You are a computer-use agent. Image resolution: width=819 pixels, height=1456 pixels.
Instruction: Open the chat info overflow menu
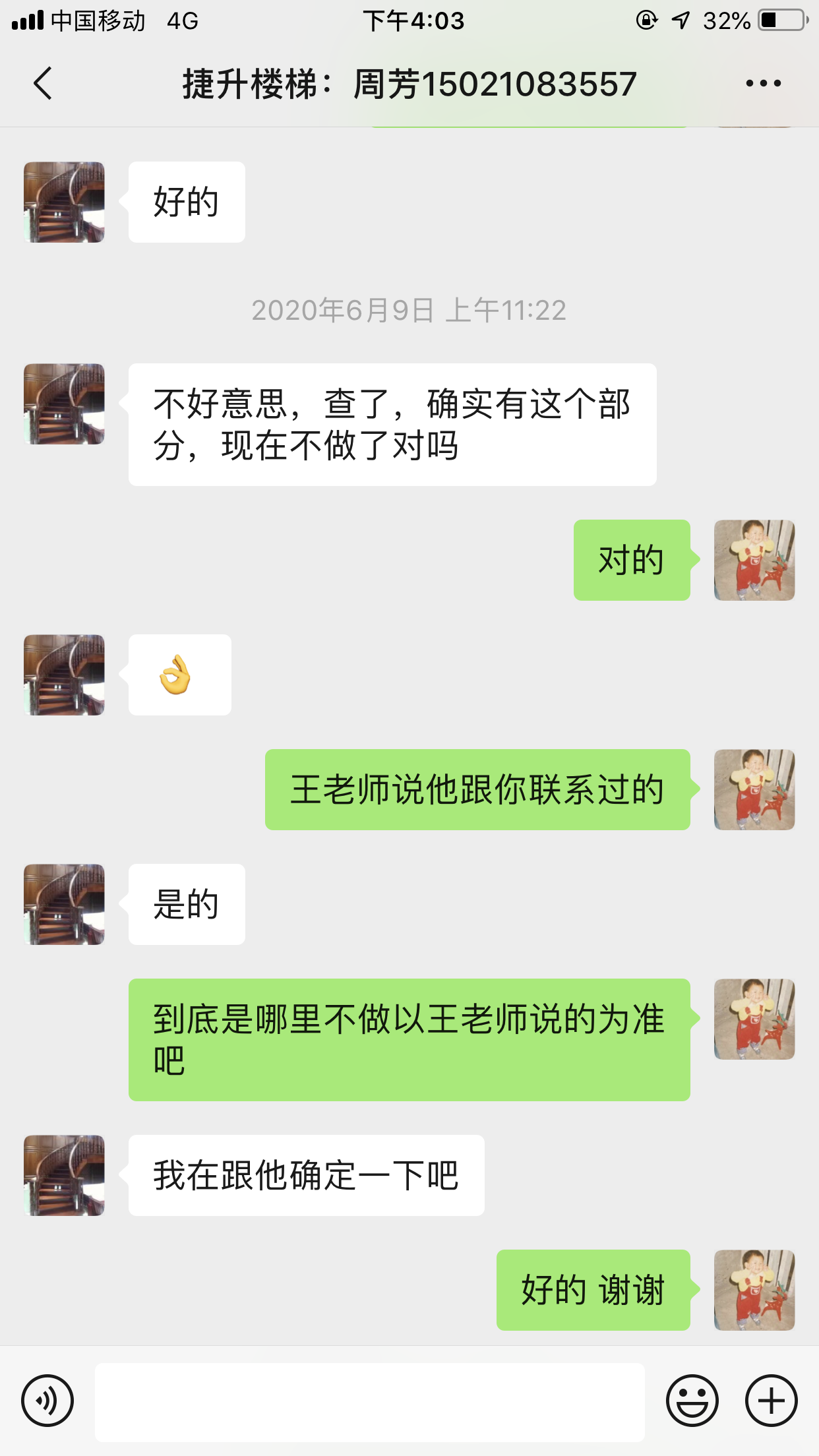pyautogui.click(x=763, y=84)
